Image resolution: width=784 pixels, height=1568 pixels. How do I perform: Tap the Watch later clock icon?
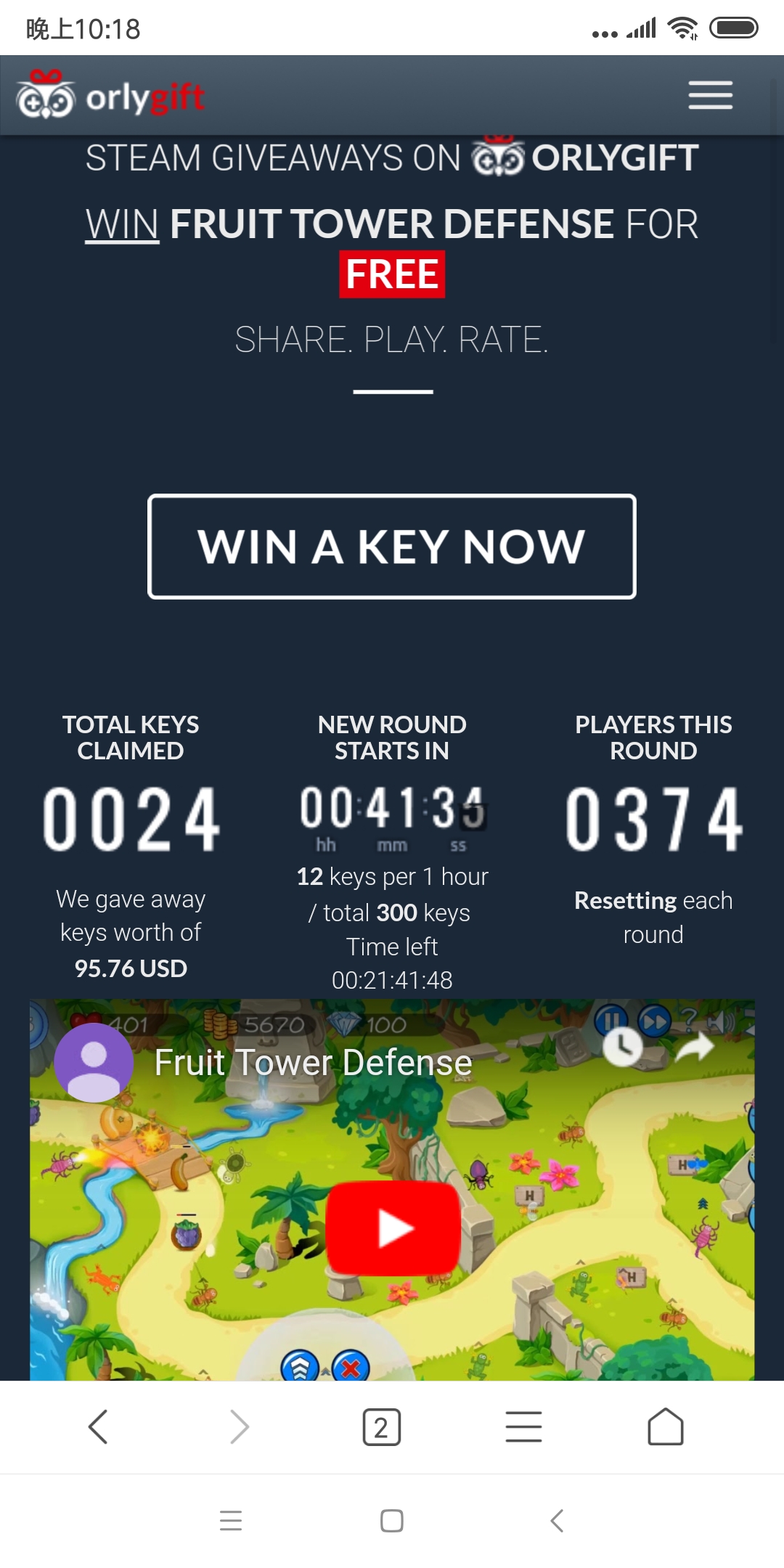tap(622, 1048)
